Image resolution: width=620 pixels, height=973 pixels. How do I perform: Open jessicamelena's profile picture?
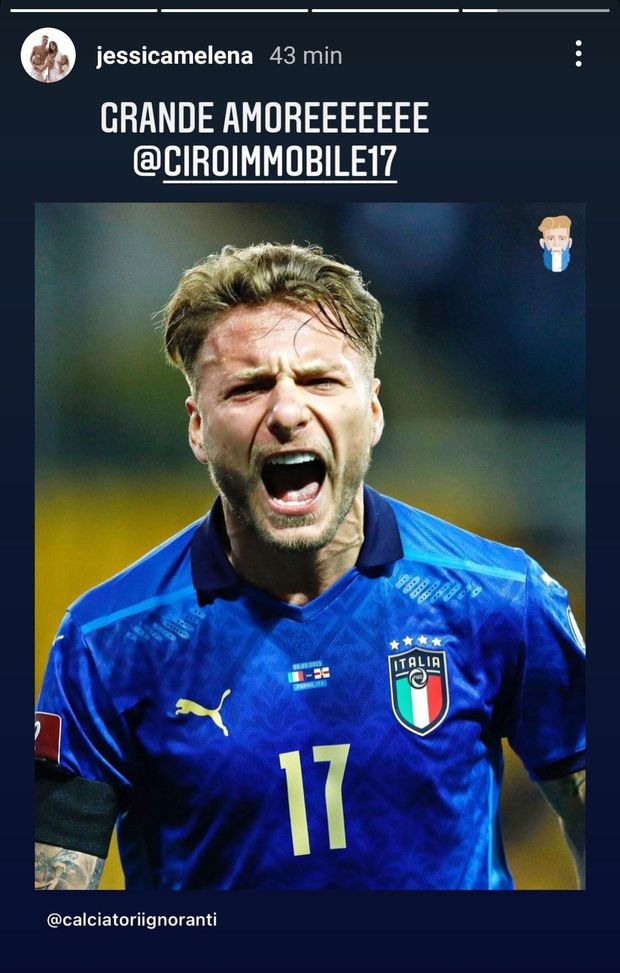[48, 55]
